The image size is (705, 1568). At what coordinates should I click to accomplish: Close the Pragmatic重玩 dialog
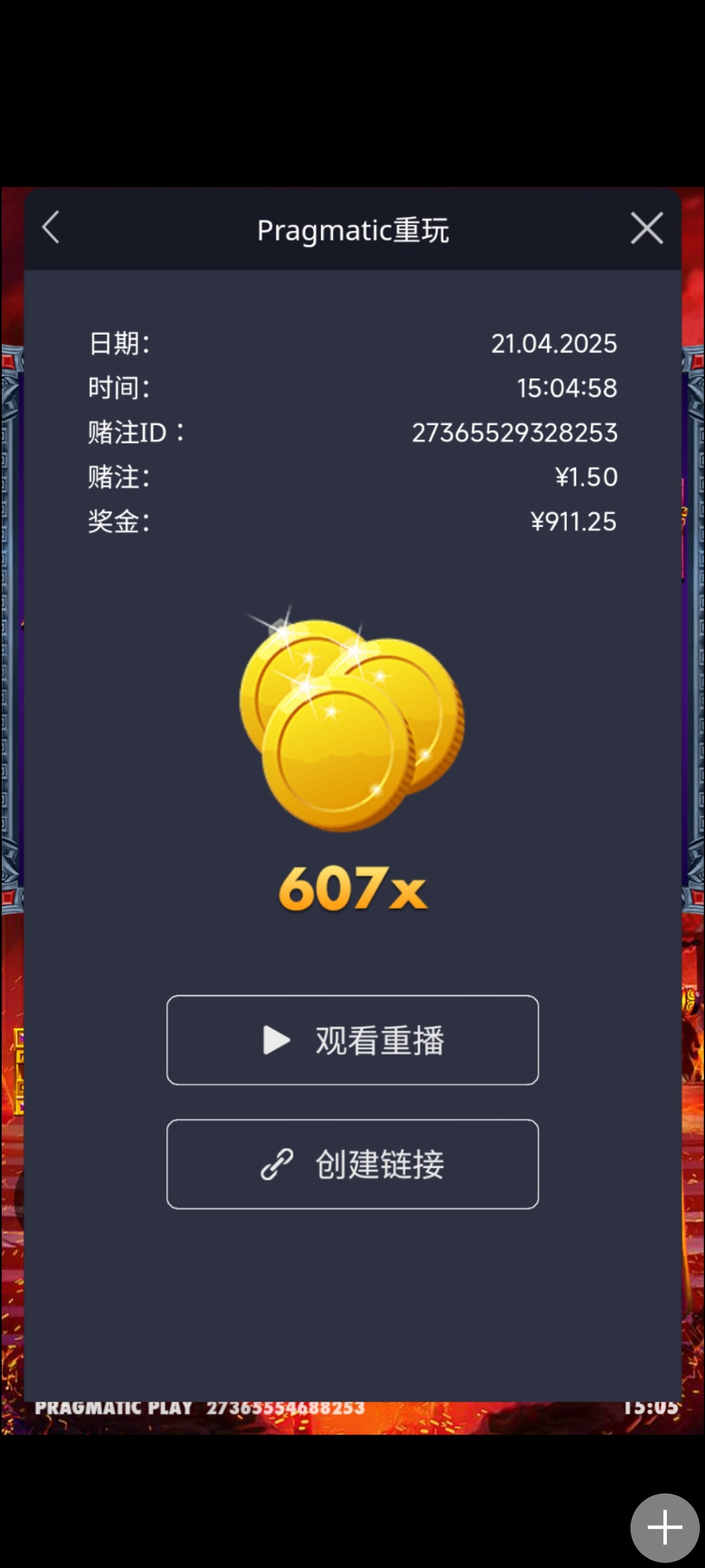[646, 228]
